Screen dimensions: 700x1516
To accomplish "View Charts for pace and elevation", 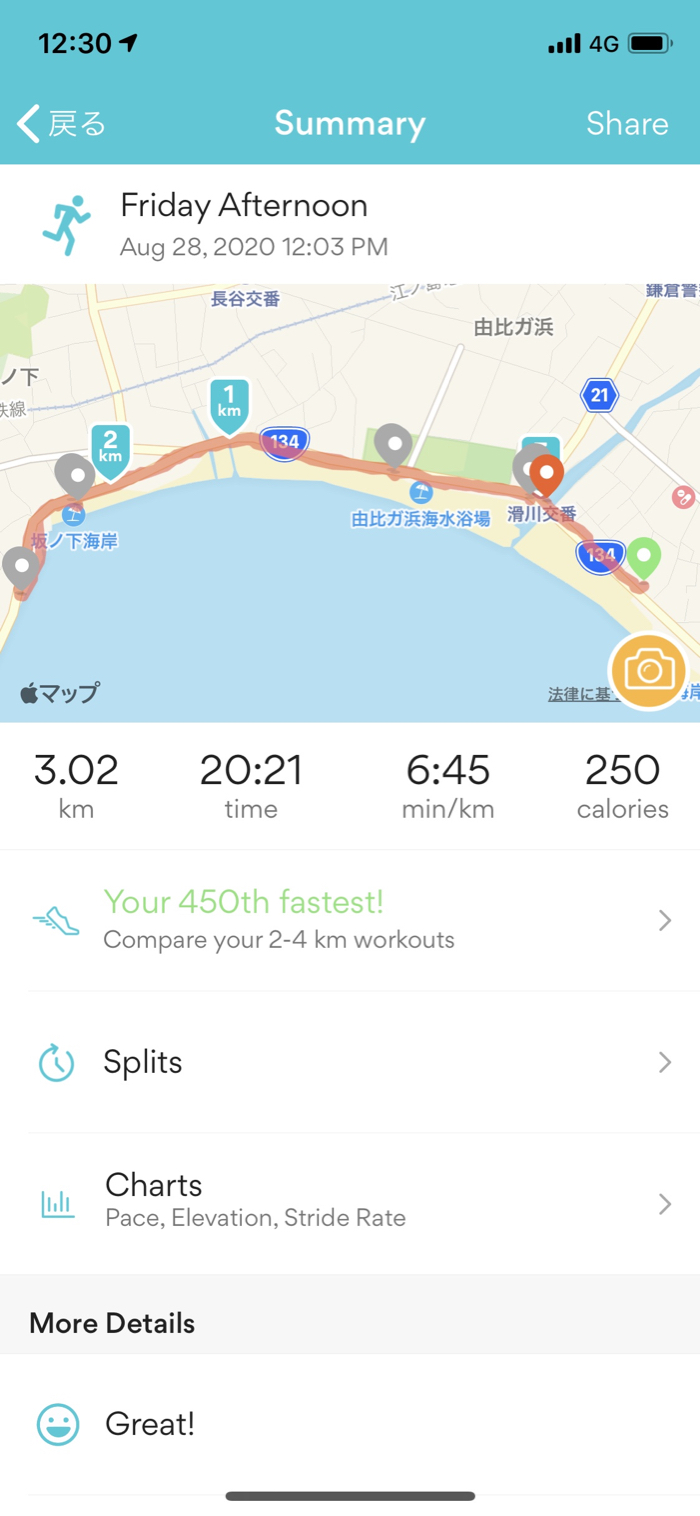I will tap(350, 1203).
